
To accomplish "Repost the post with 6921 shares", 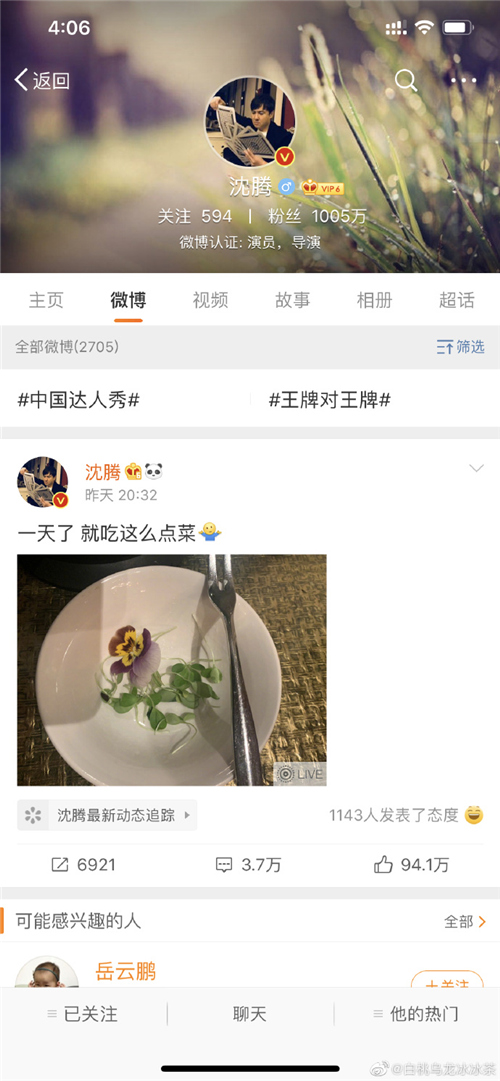I will 83,865.
